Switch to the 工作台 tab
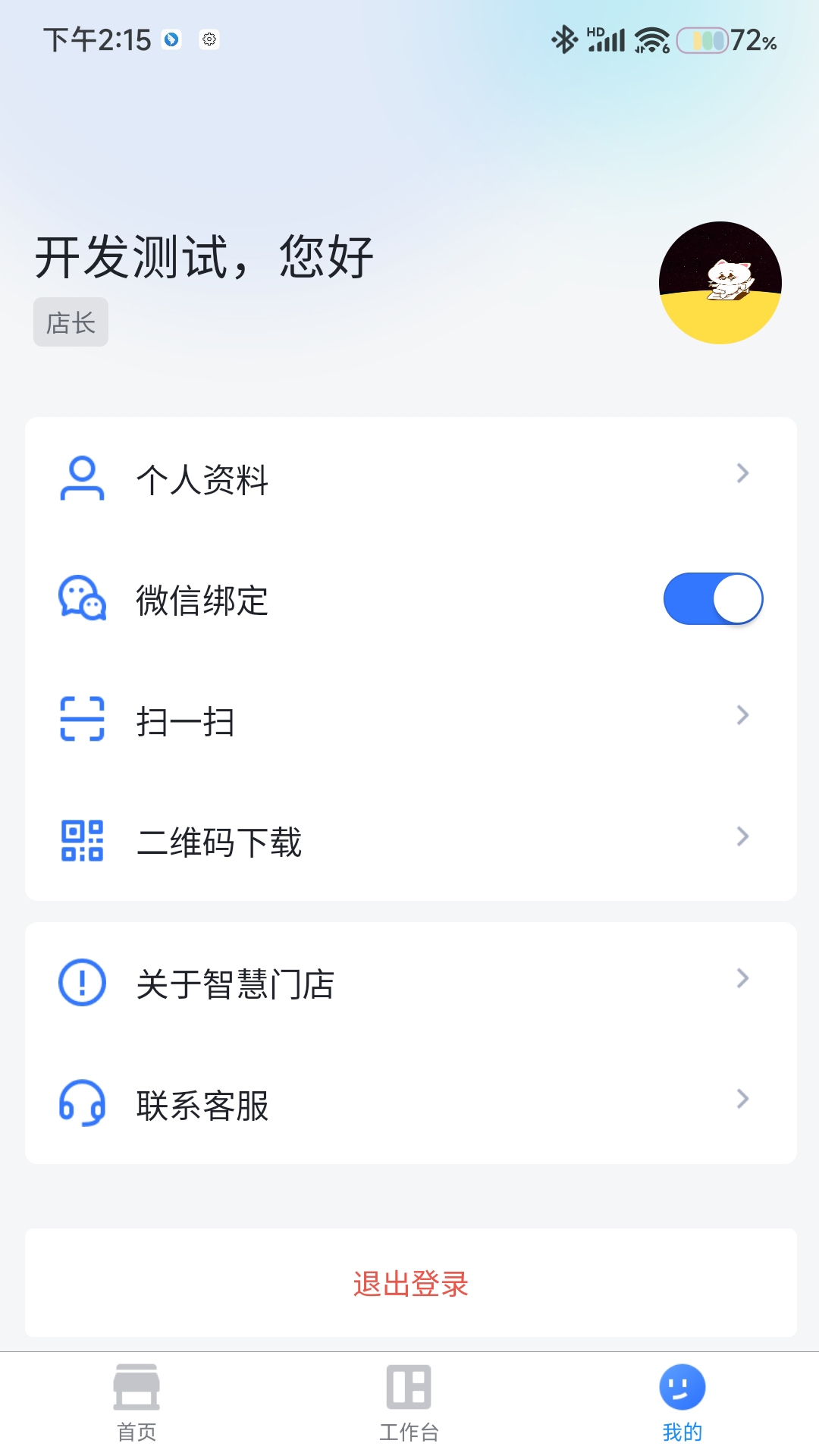 pyautogui.click(x=409, y=1410)
